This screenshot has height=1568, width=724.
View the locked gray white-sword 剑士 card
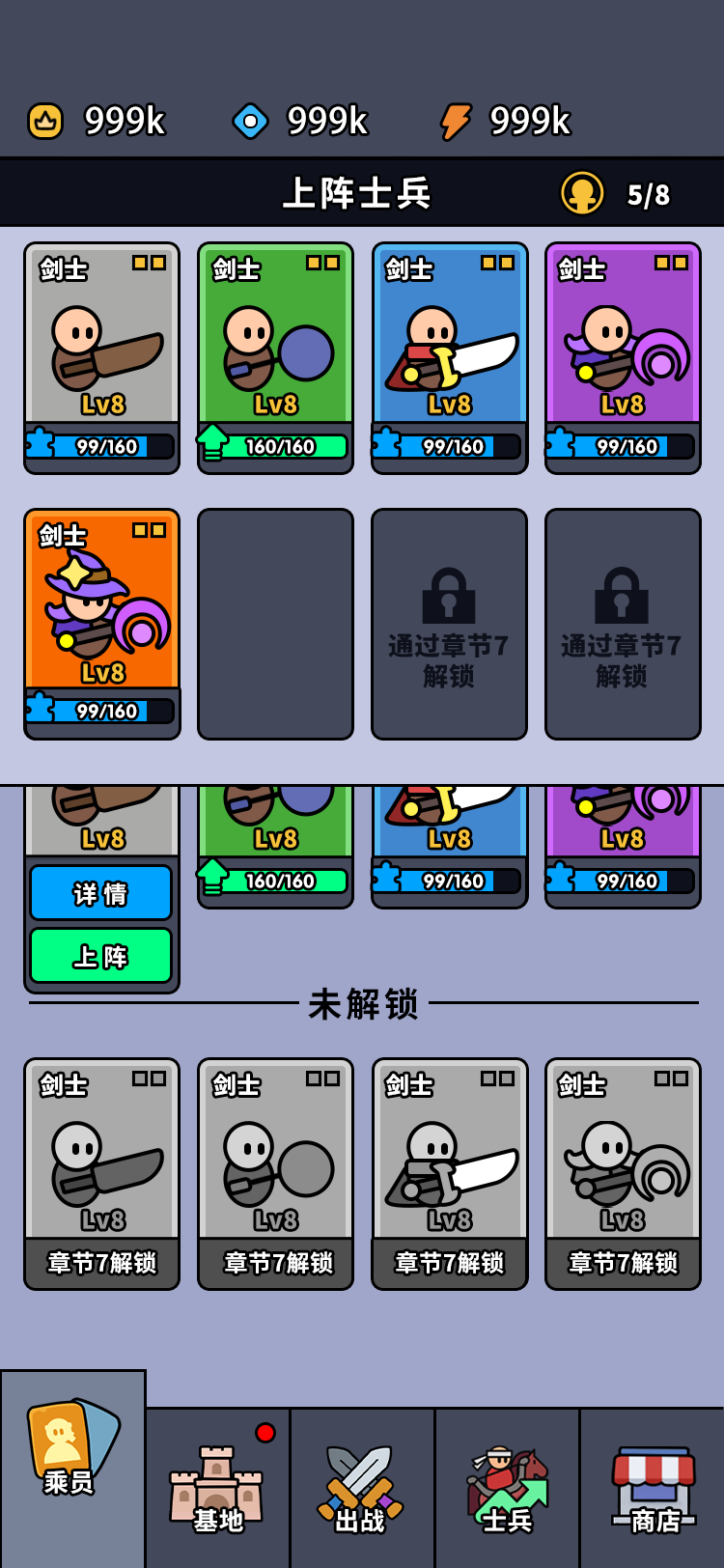click(x=449, y=1173)
